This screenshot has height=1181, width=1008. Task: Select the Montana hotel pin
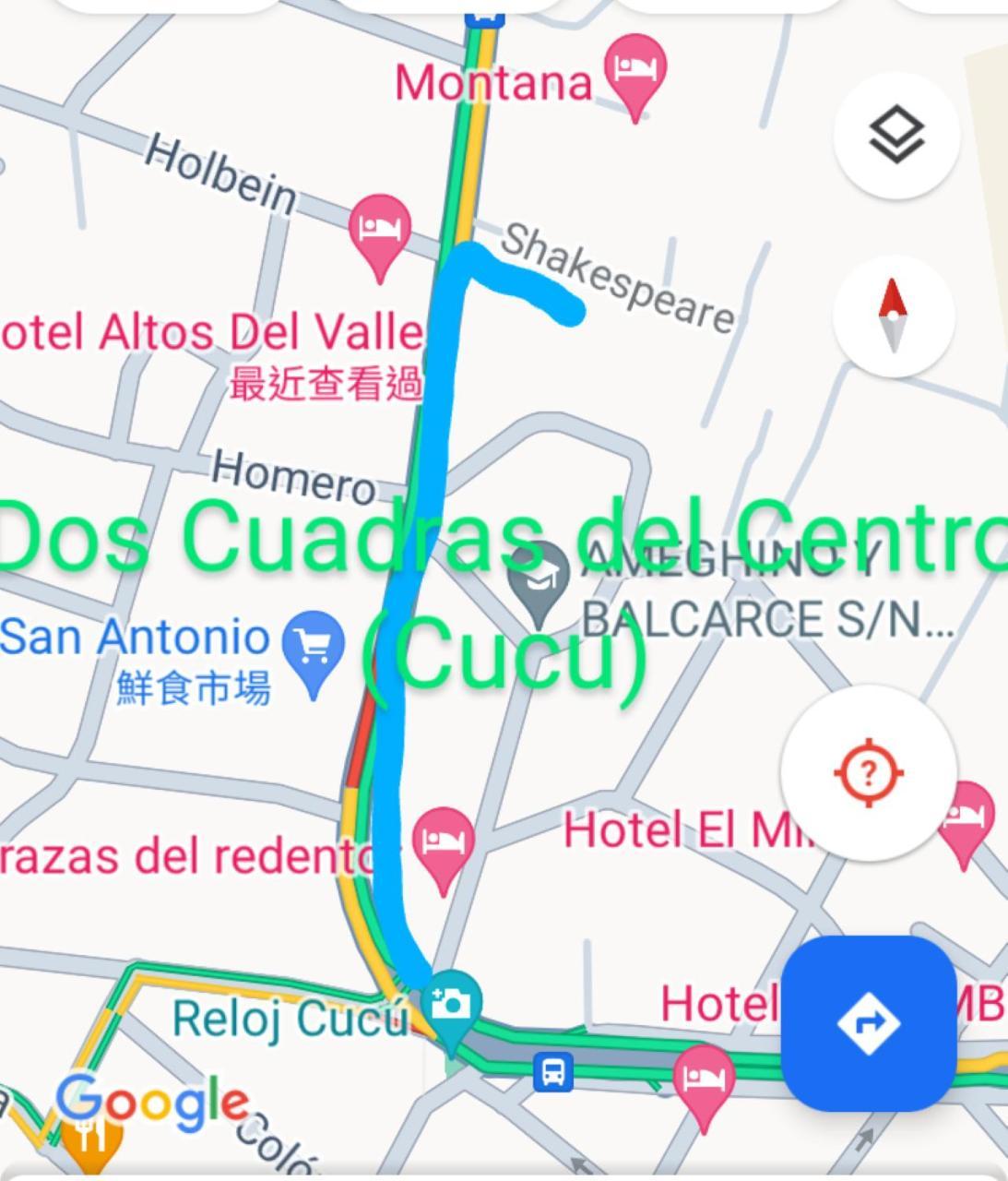(x=634, y=69)
